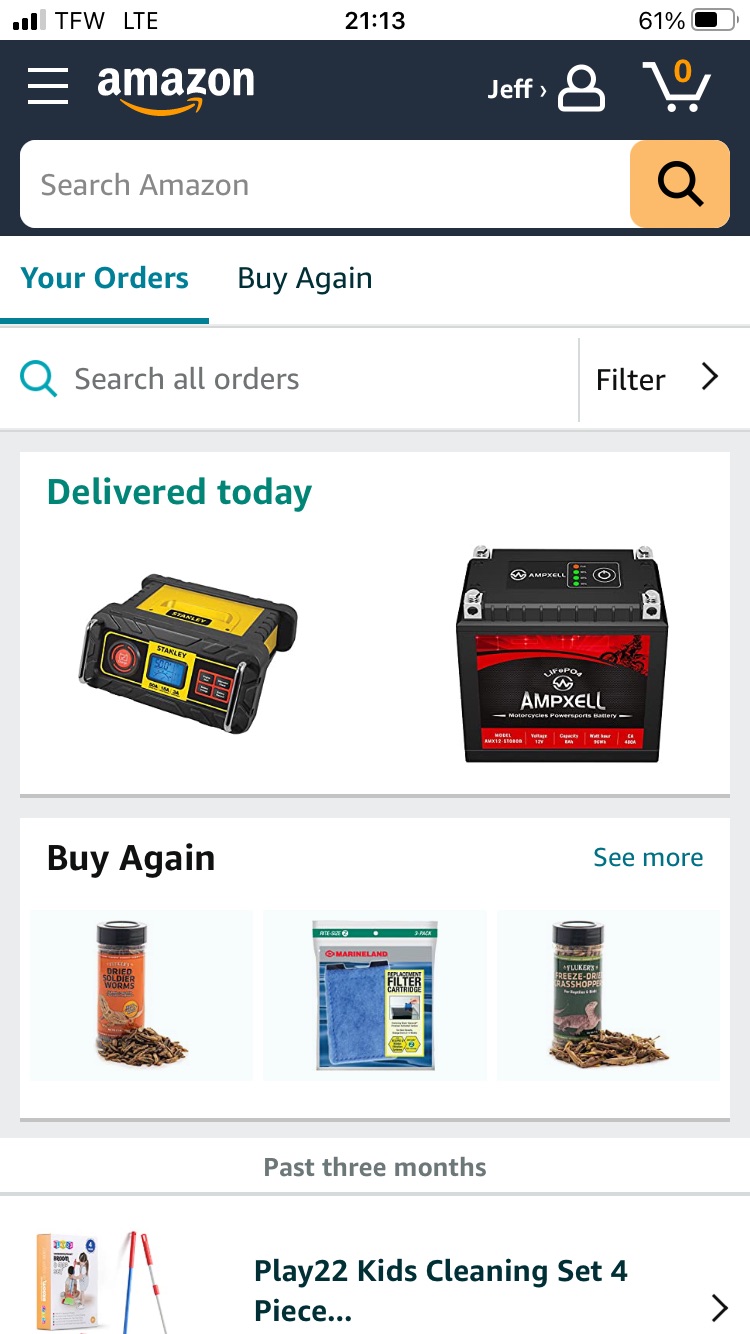The width and height of the screenshot is (750, 1334).
Task: Open the Stanley battery charger order
Action: point(189,653)
